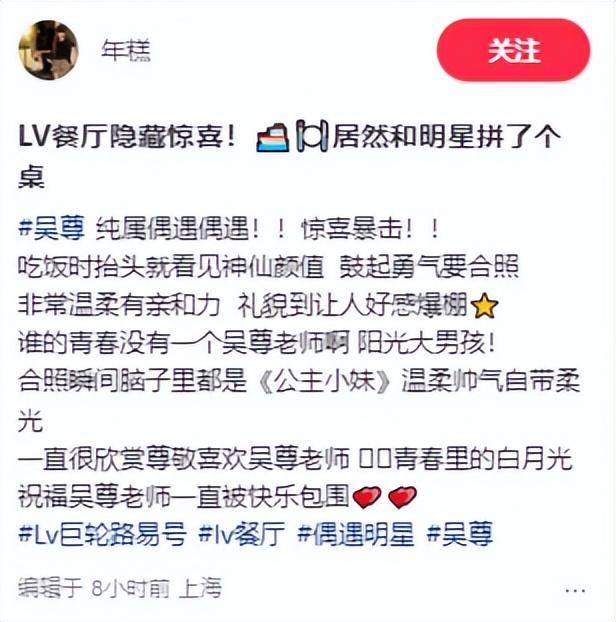Follow the user 年糕
The image size is (616, 622).
[x=513, y=50]
